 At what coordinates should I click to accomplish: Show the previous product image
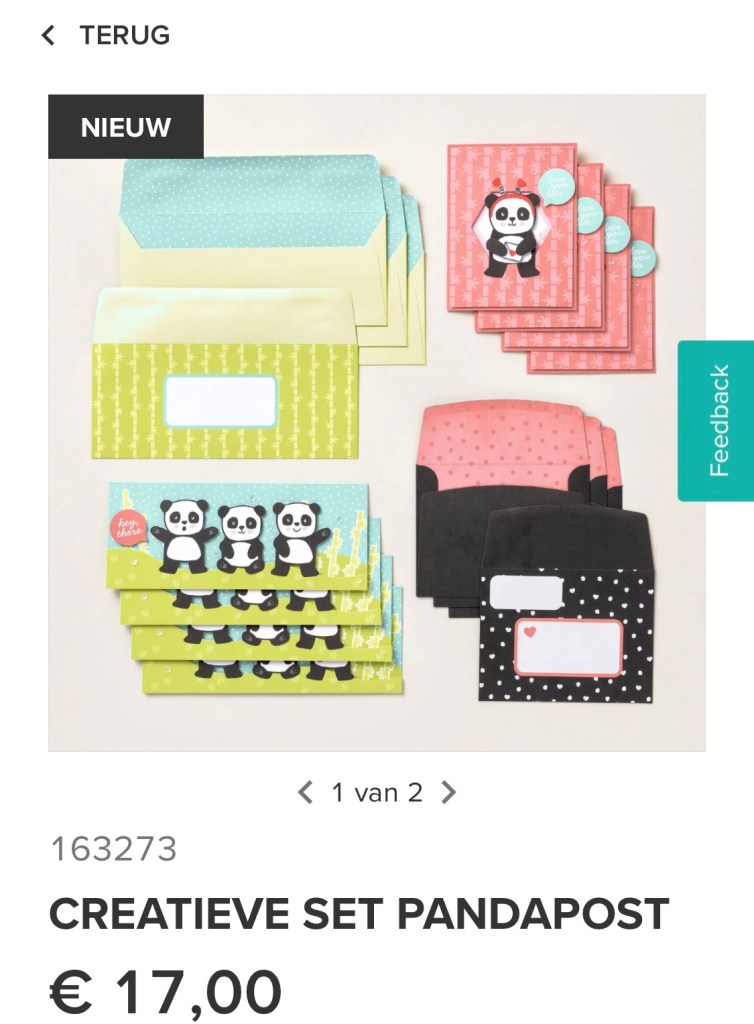(x=305, y=793)
